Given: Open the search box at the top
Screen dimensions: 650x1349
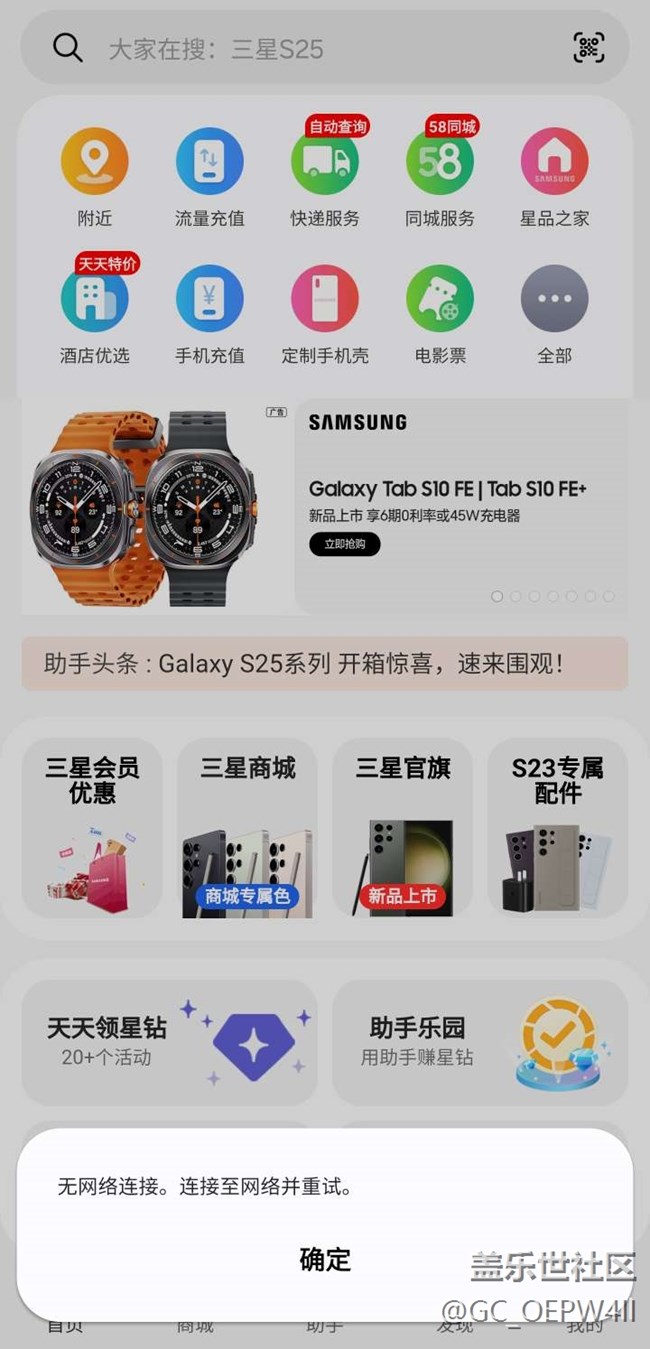Looking at the screenshot, I should (300, 48).
